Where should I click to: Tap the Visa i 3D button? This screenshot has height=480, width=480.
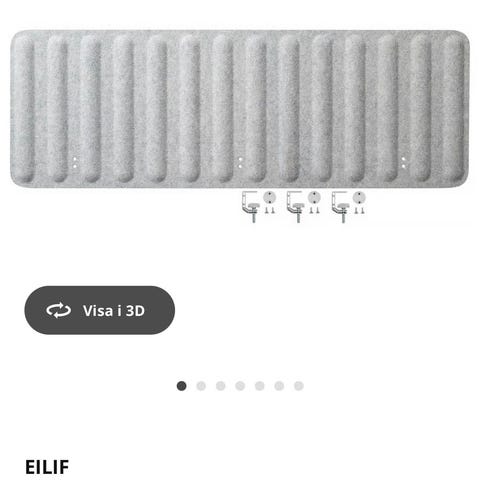(x=99, y=310)
